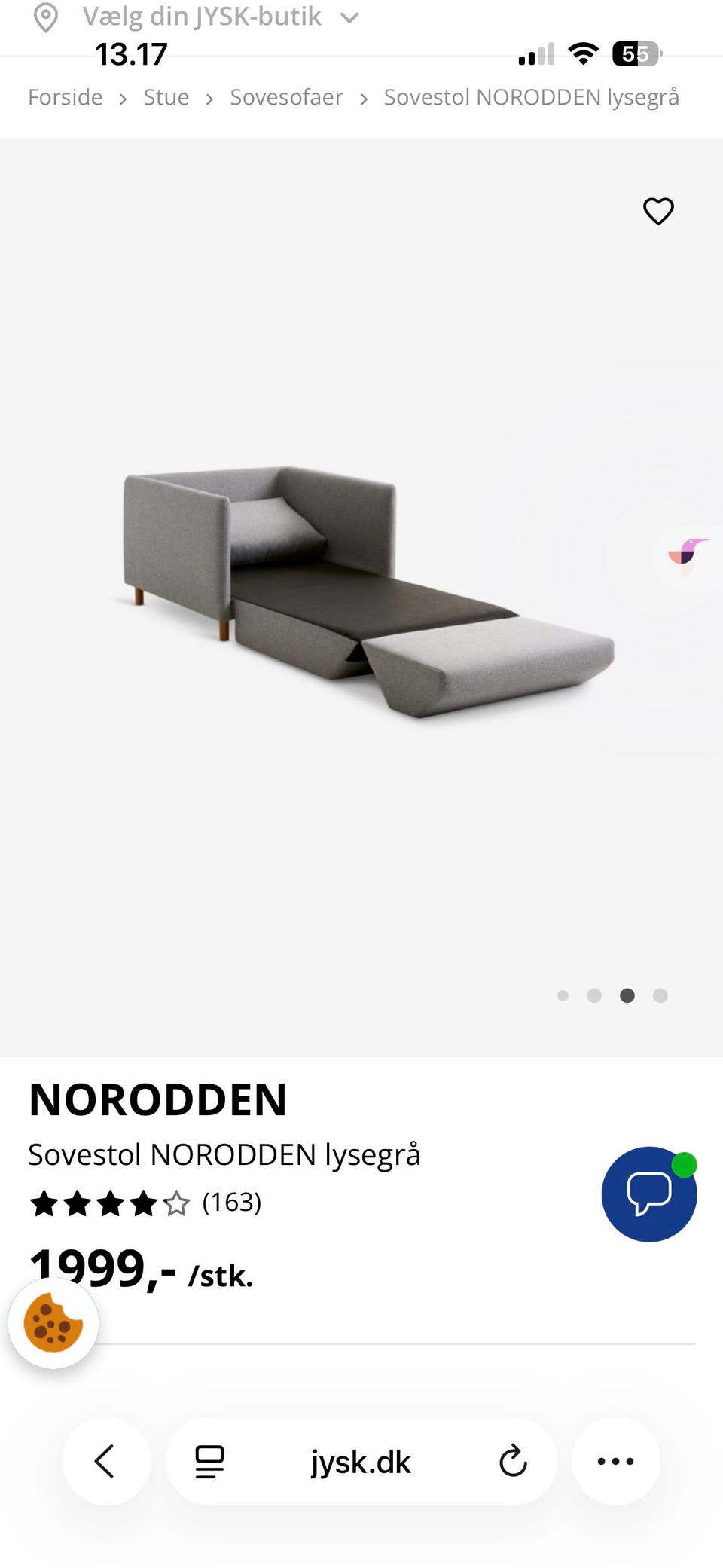Expand the Vælg din JYSK-butik selector
This screenshot has height=1568, width=723.
[x=203, y=16]
